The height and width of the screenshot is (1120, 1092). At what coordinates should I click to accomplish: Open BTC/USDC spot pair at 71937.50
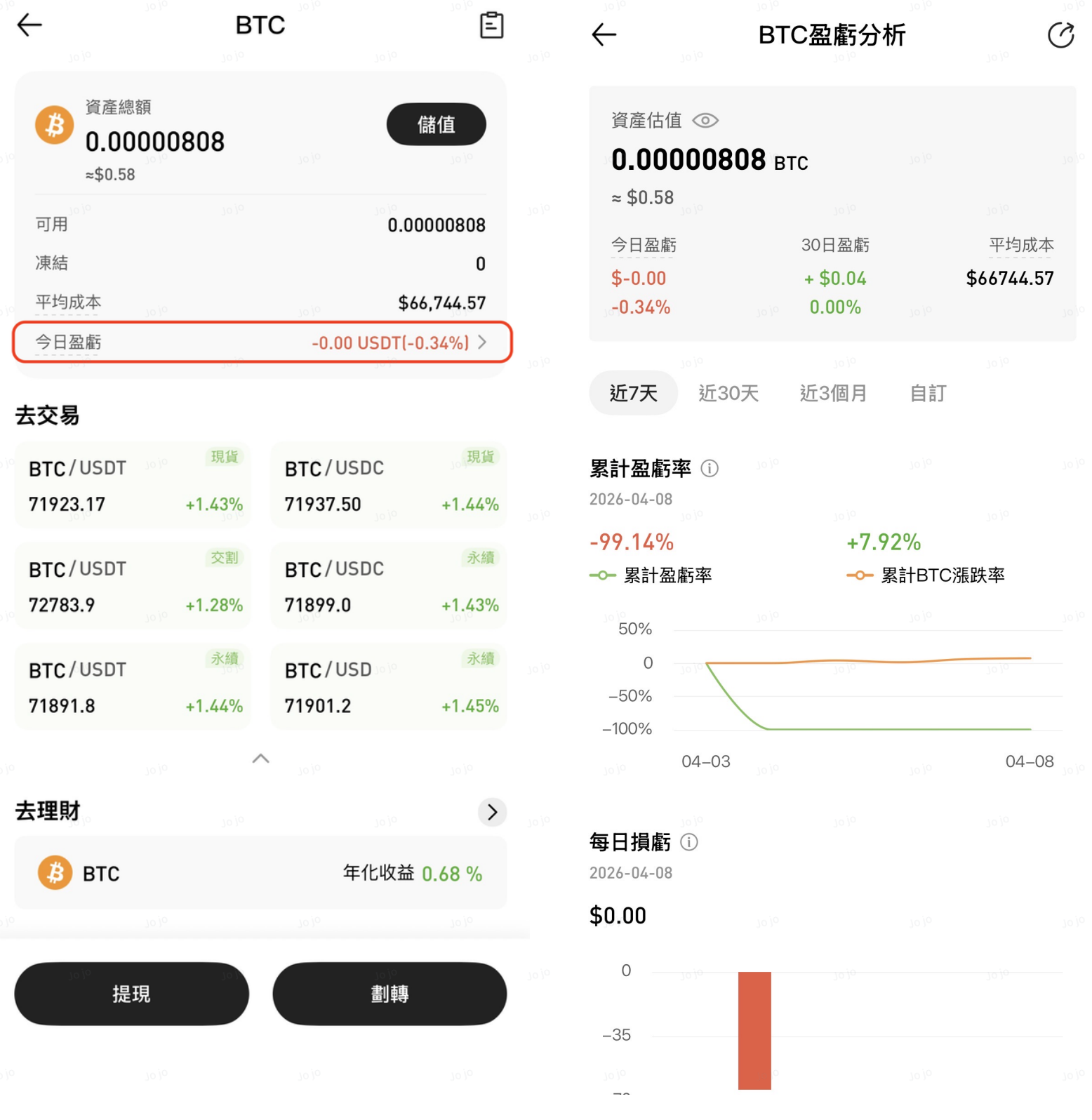388,485
